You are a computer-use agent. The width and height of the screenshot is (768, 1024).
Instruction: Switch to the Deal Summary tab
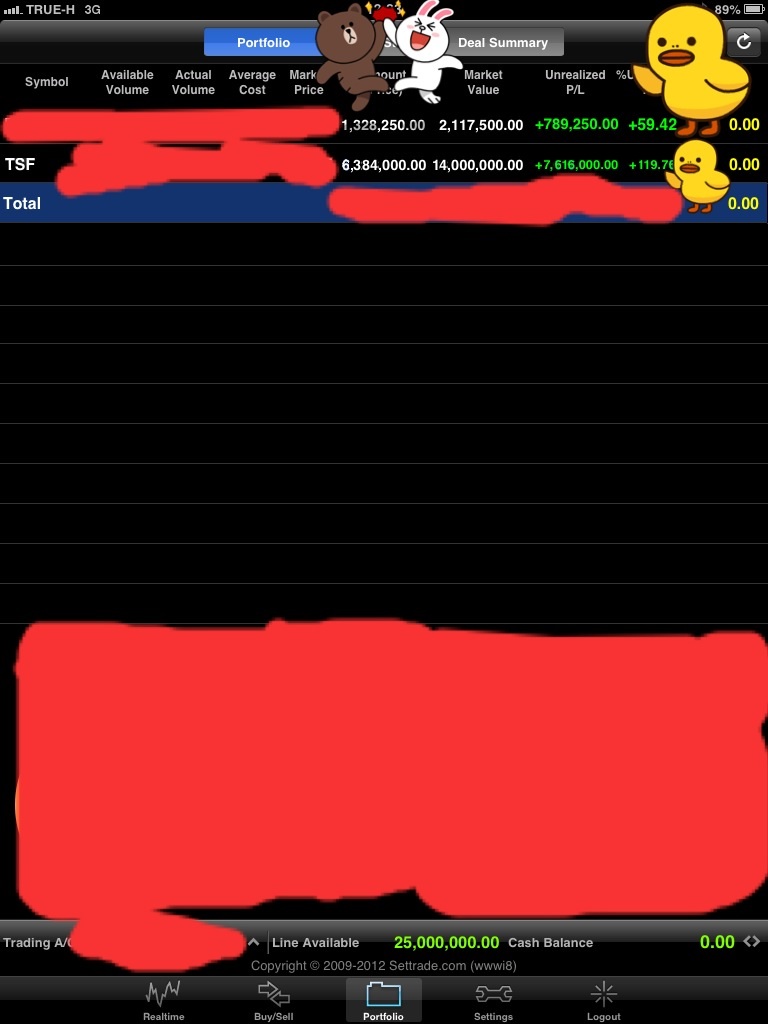point(503,43)
